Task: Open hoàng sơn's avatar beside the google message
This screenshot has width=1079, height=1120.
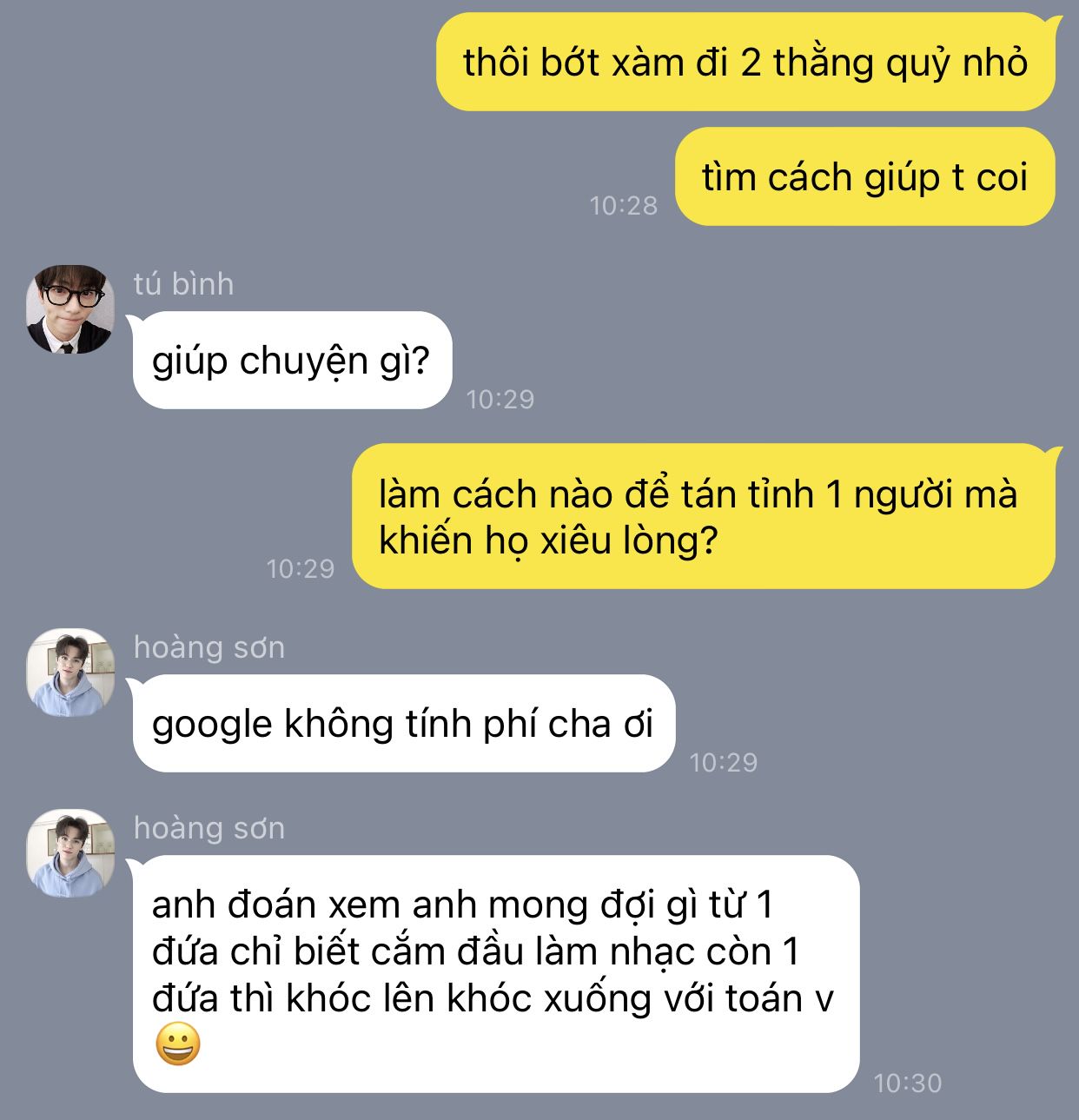Action: 70,673
